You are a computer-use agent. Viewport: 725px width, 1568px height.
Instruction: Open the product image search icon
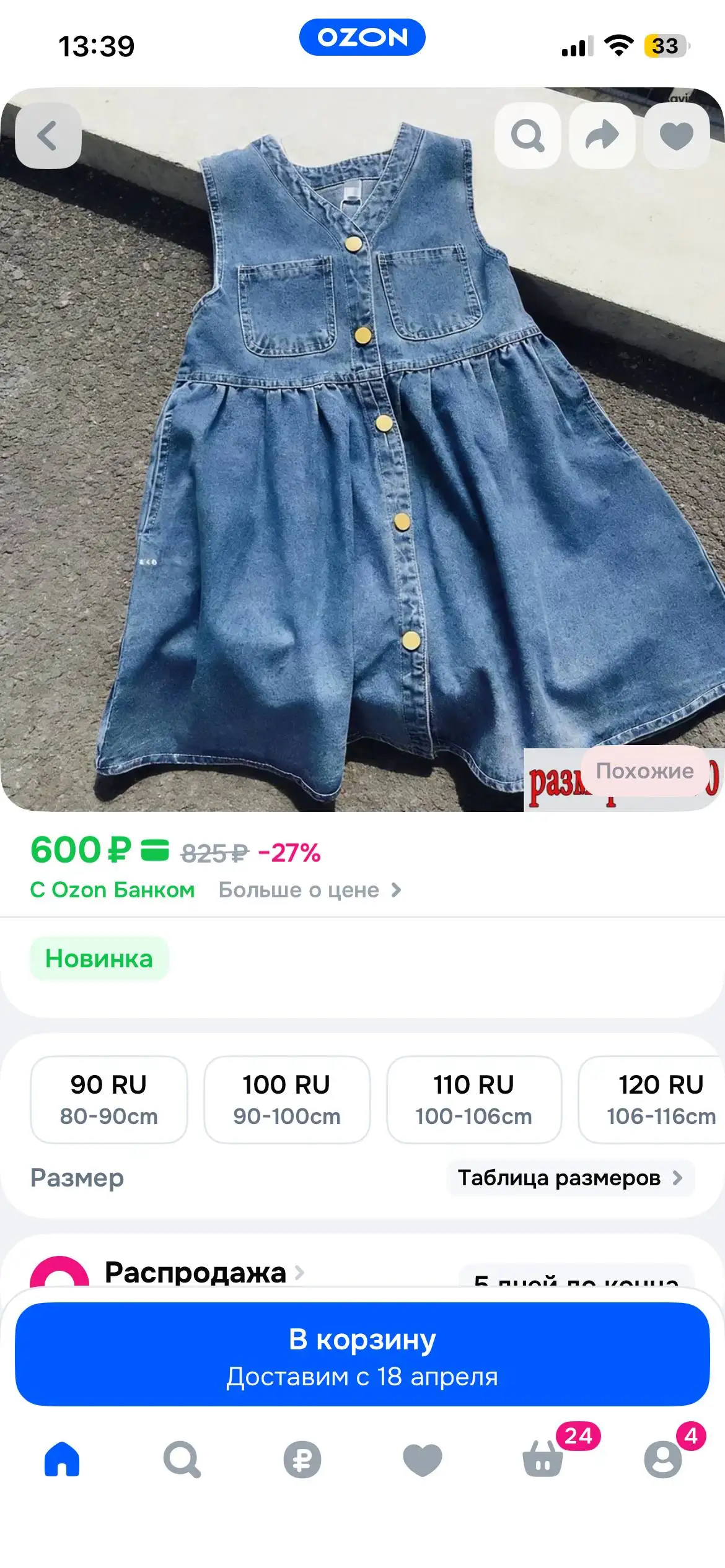(527, 136)
